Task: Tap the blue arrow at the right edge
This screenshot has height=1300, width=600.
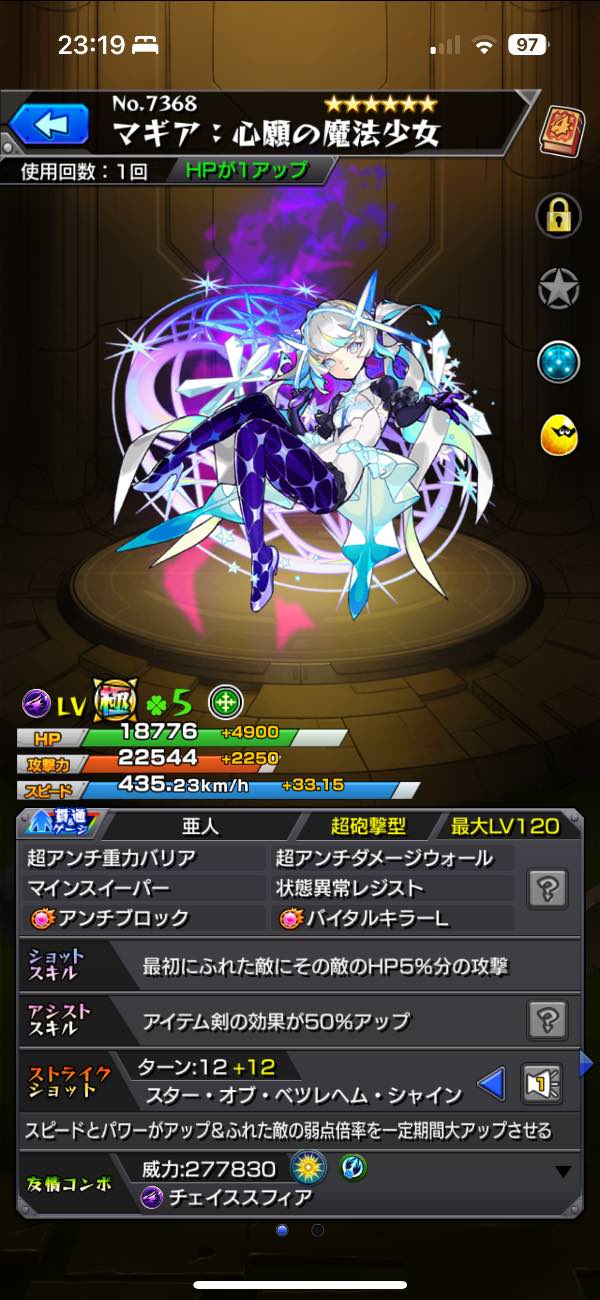Action: coord(587,1062)
